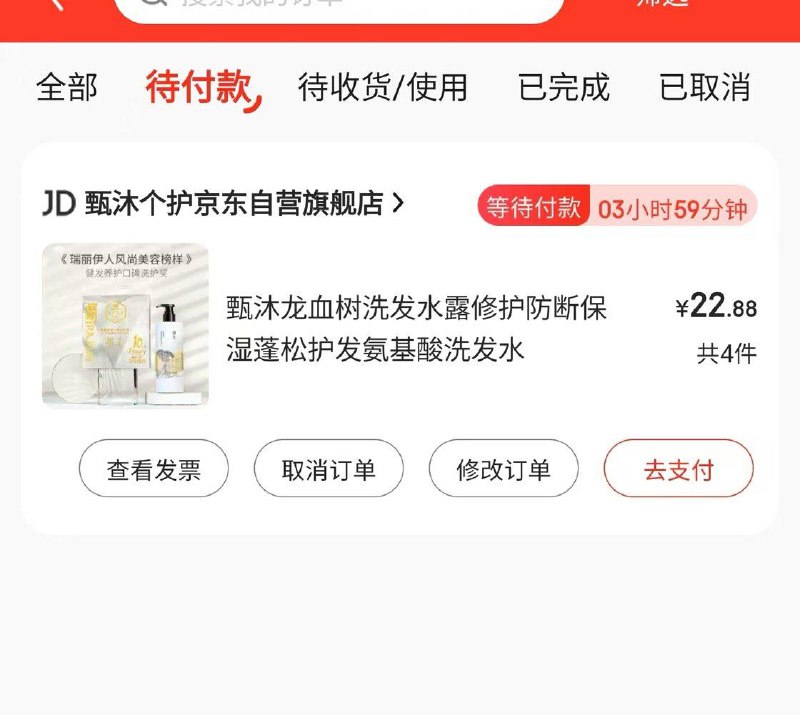This screenshot has height=715, width=800.
Task: Tap 修改订单 to modify the order
Action: 503,469
